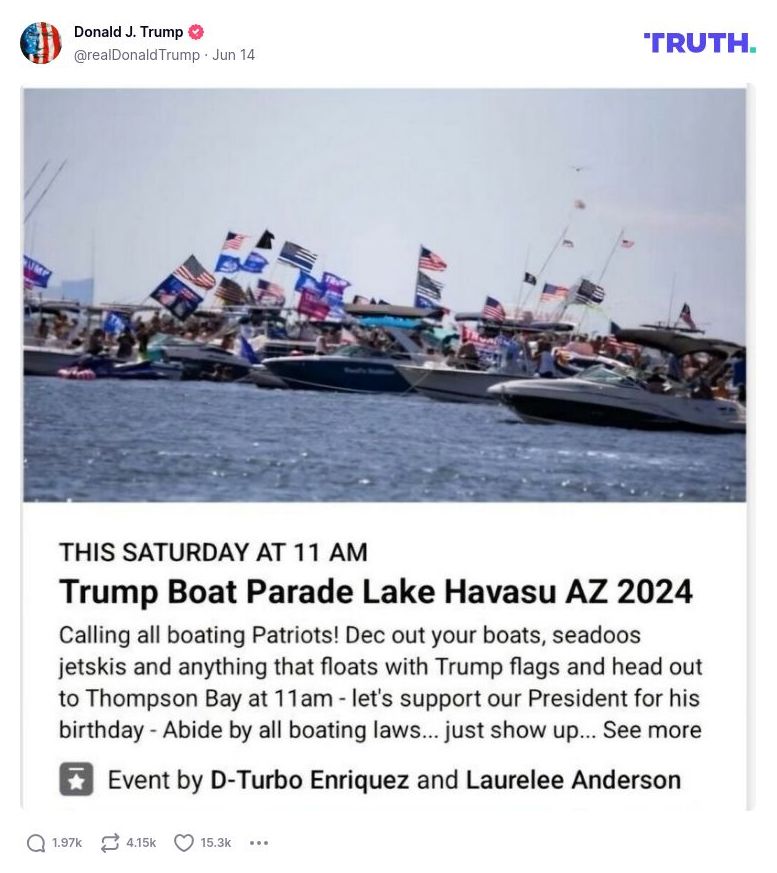This screenshot has height=873, width=777.
Task: Like this post with the heart
Action: [x=184, y=843]
